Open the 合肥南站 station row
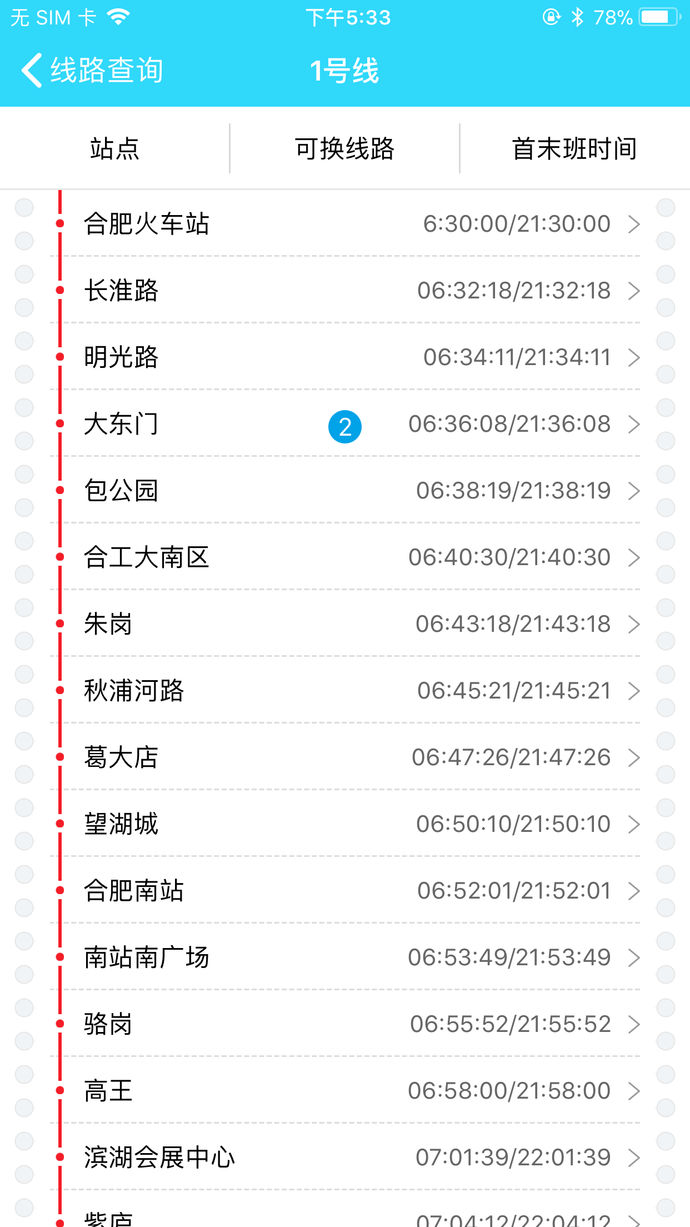Viewport: 690px width, 1227px height. pyautogui.click(x=350, y=891)
